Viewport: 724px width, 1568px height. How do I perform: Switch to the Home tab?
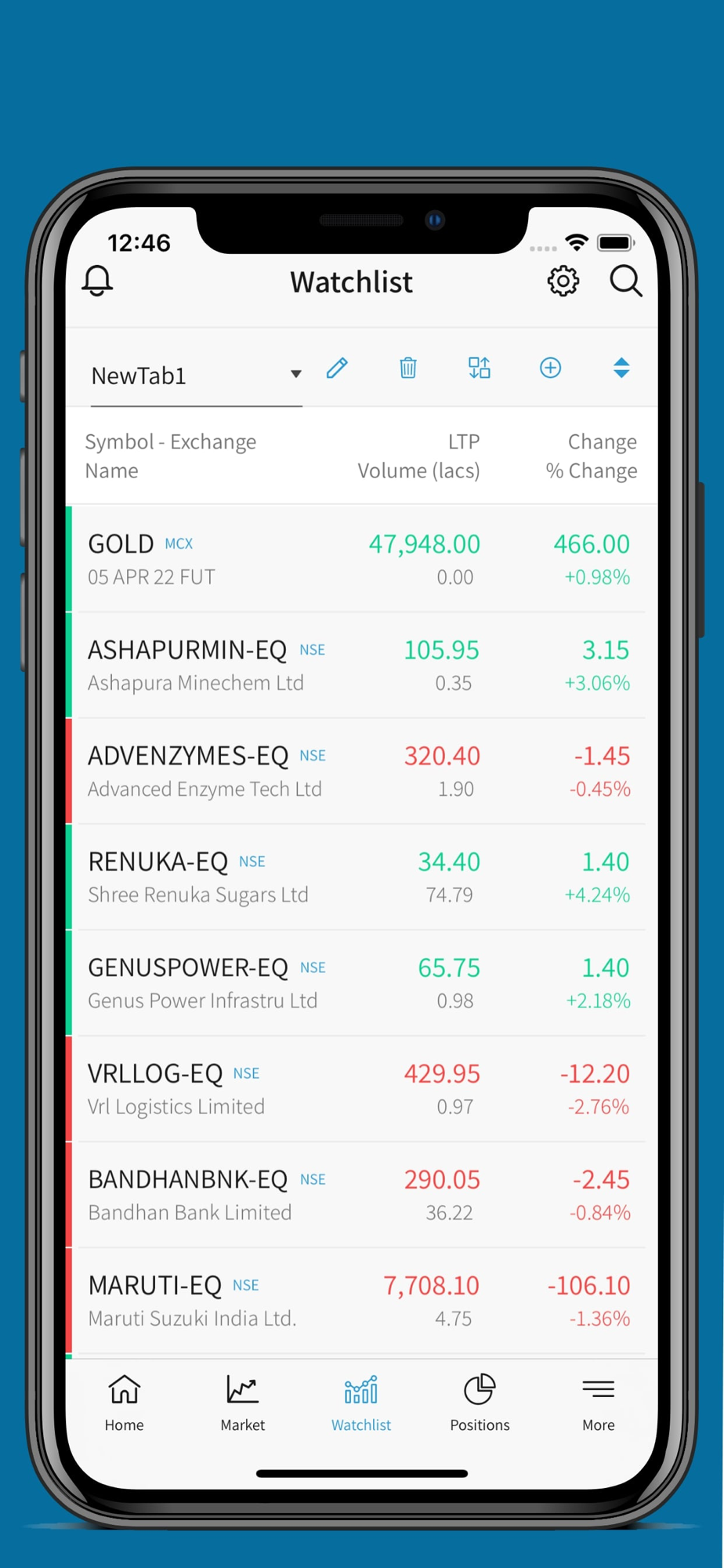tap(125, 1403)
